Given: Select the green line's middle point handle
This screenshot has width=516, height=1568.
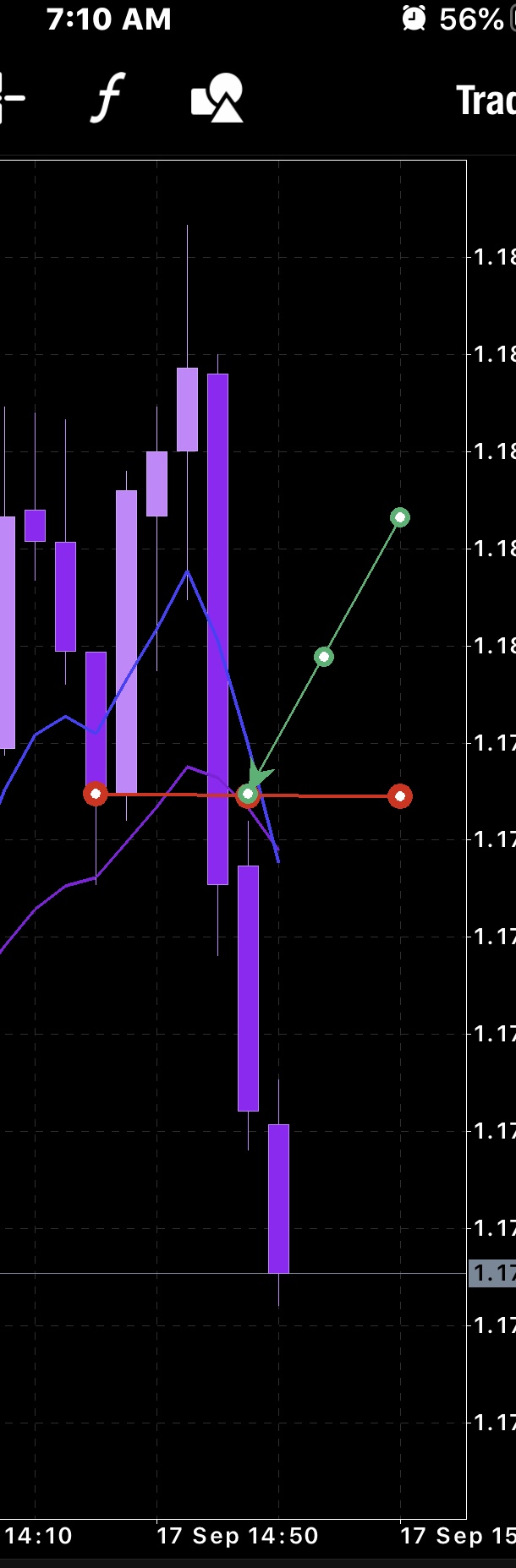Looking at the screenshot, I should [x=324, y=656].
